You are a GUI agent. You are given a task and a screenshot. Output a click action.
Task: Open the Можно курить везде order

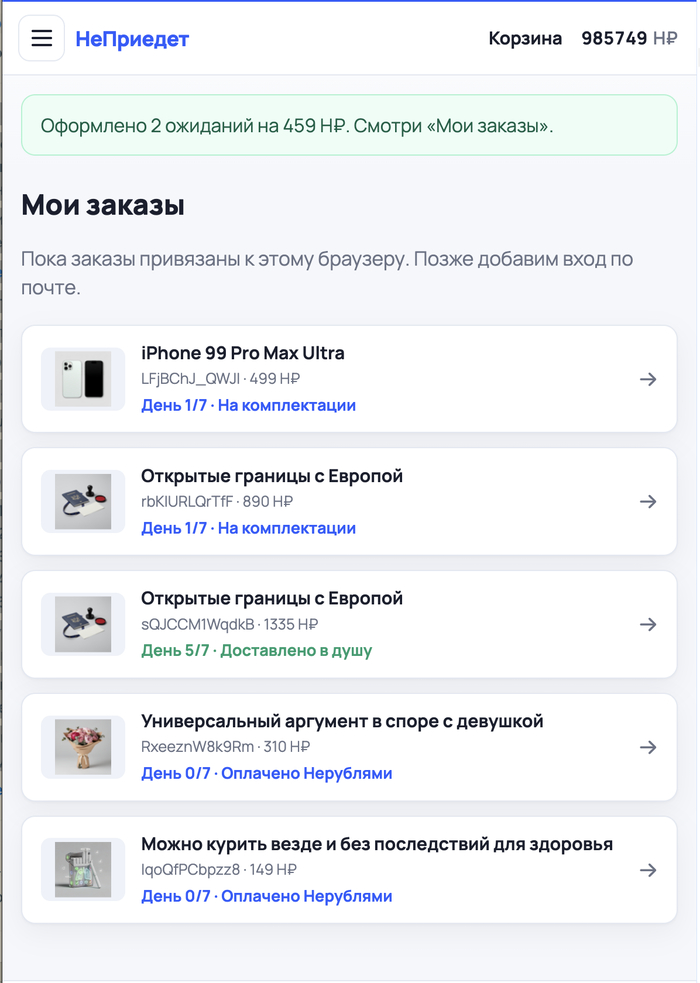click(349, 870)
